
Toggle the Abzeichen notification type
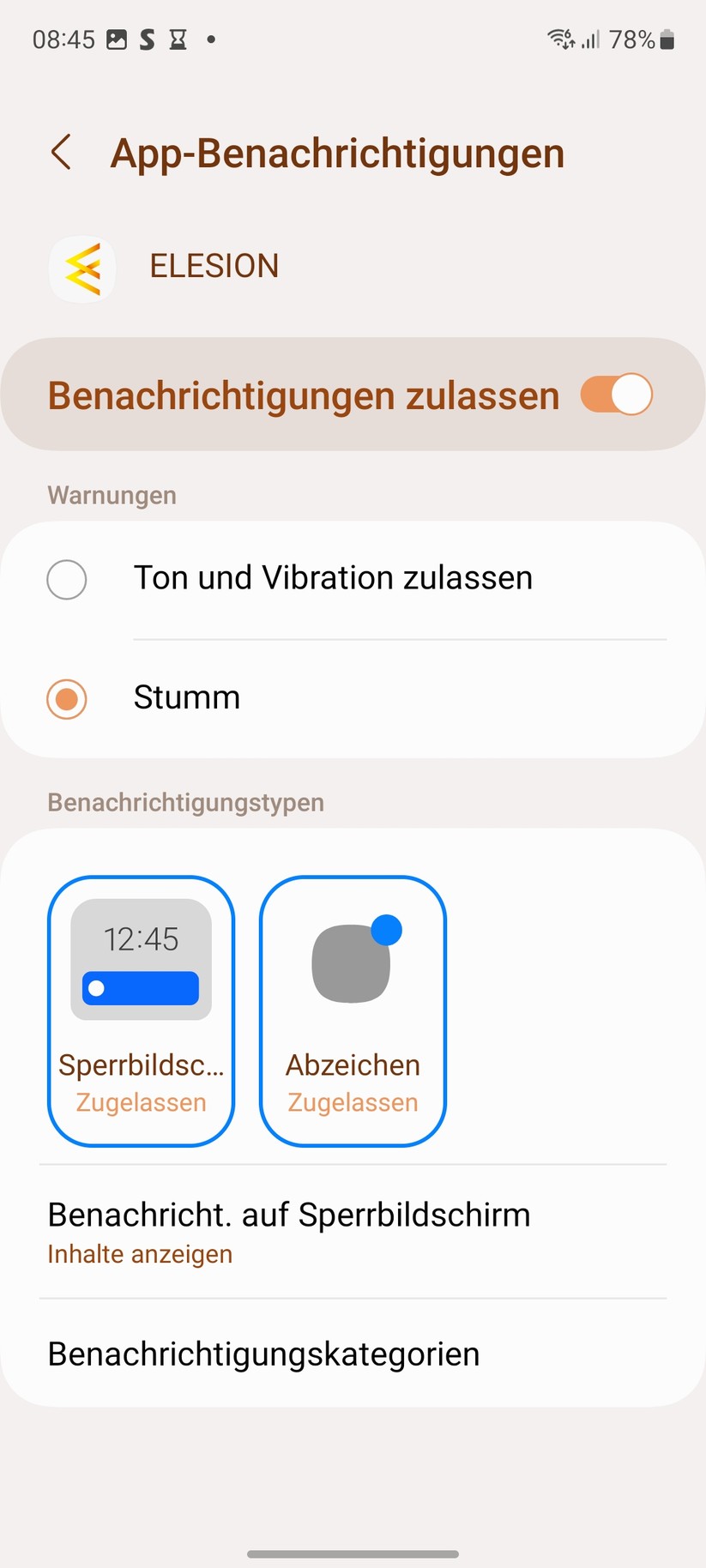pos(352,1010)
